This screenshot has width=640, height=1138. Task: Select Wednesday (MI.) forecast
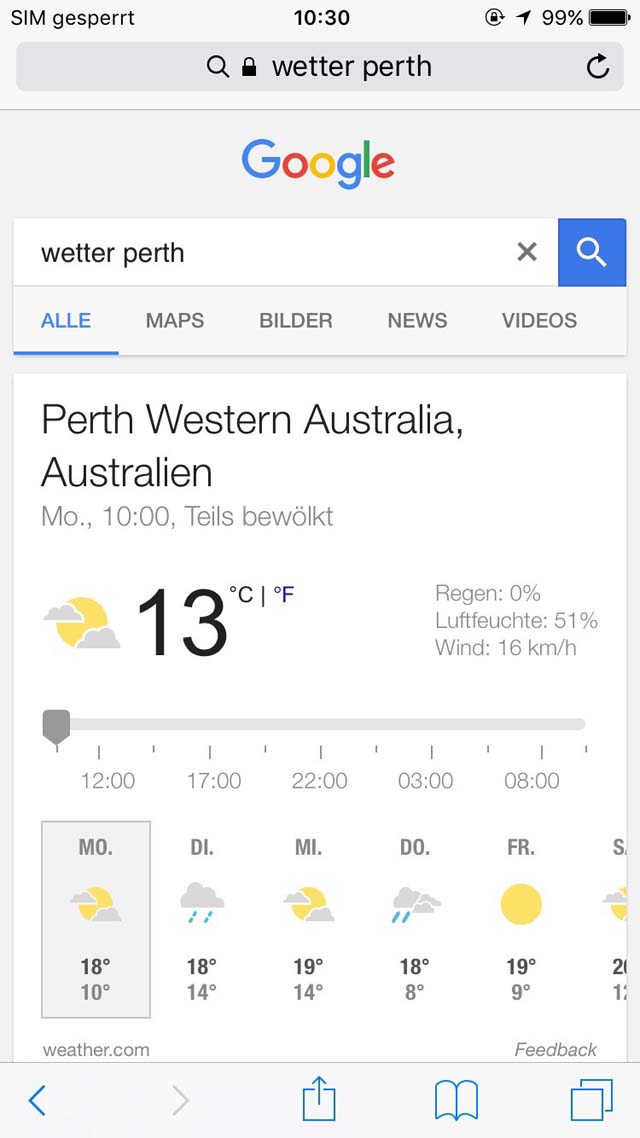point(308,919)
